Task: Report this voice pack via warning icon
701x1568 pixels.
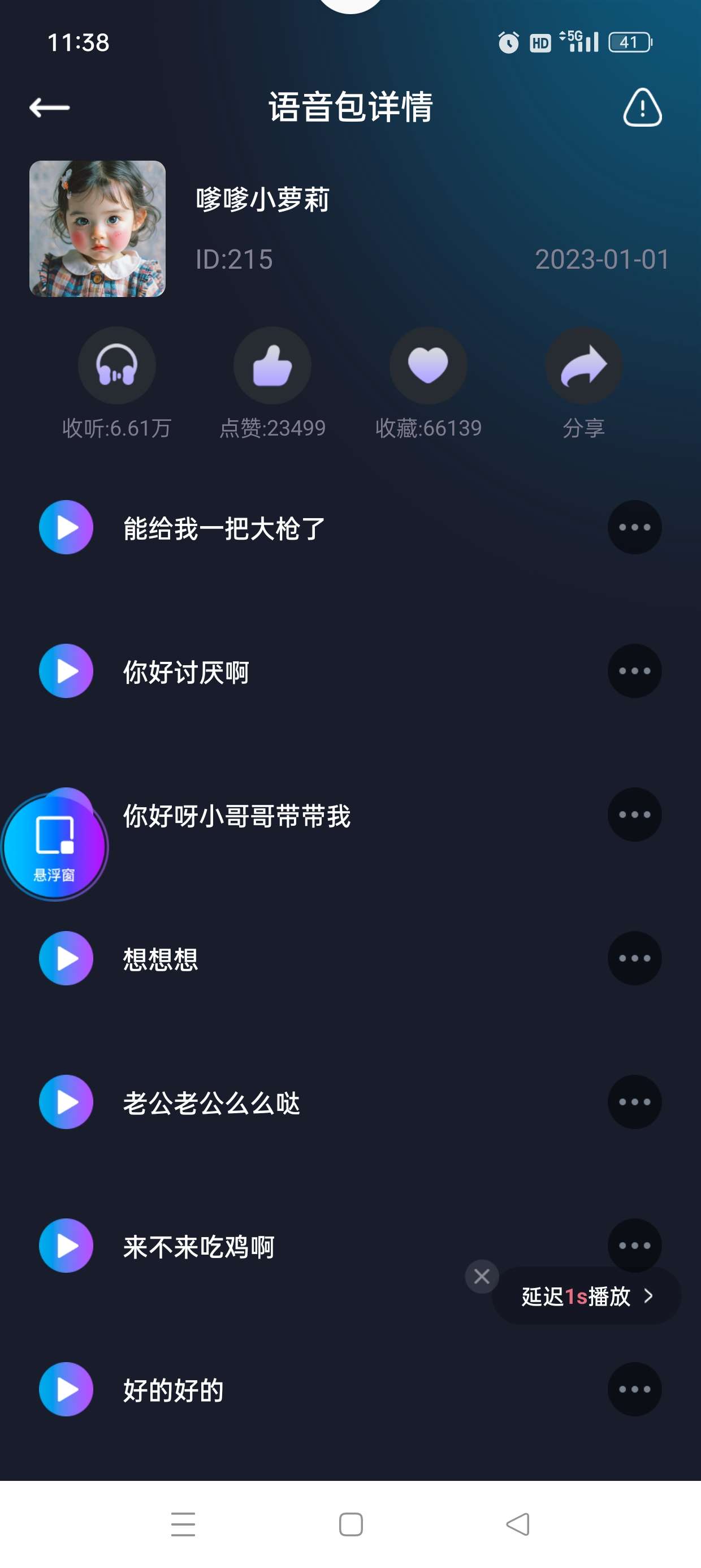Action: [x=642, y=107]
